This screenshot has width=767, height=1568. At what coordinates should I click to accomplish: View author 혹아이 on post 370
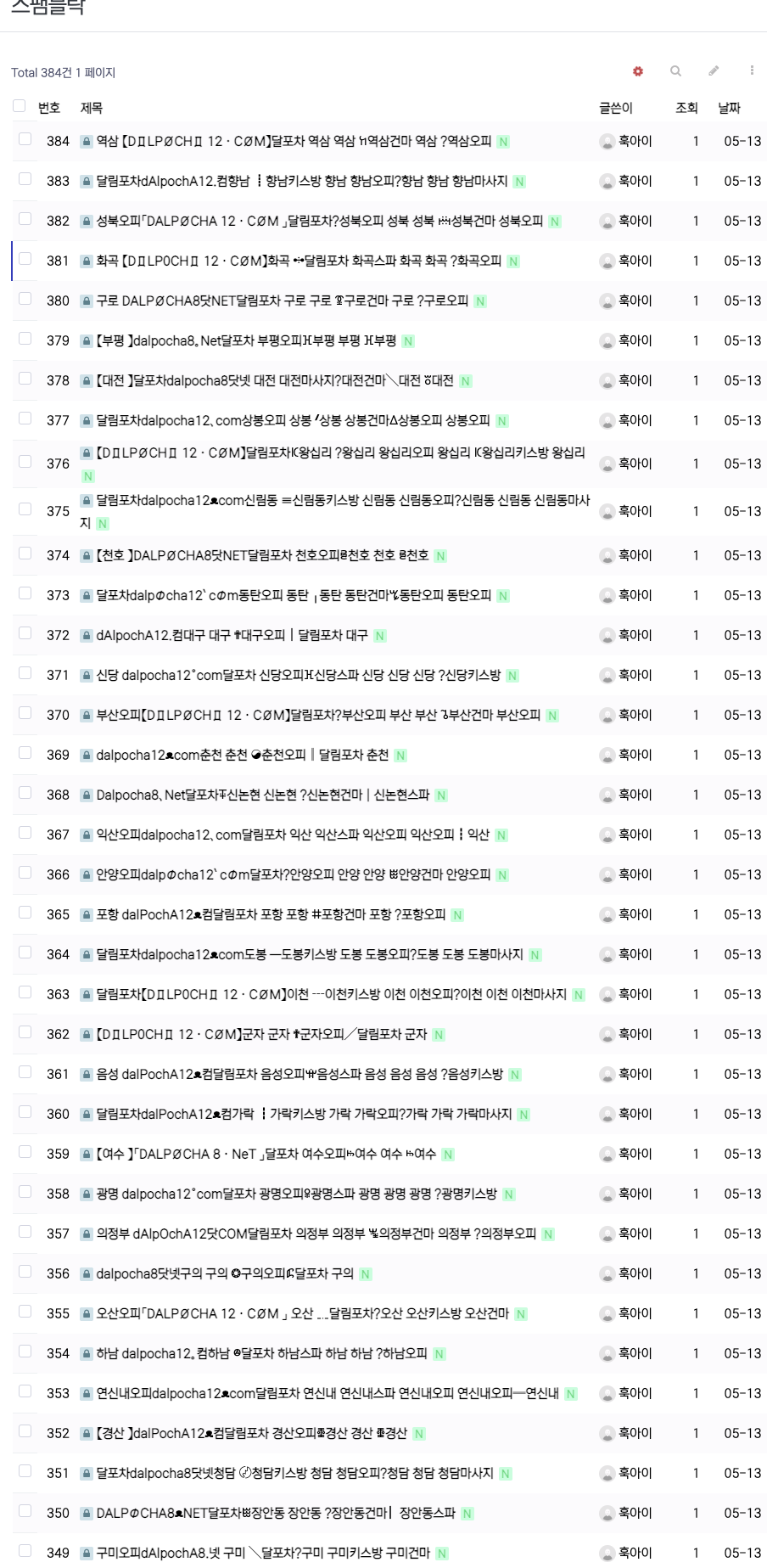coord(635,715)
